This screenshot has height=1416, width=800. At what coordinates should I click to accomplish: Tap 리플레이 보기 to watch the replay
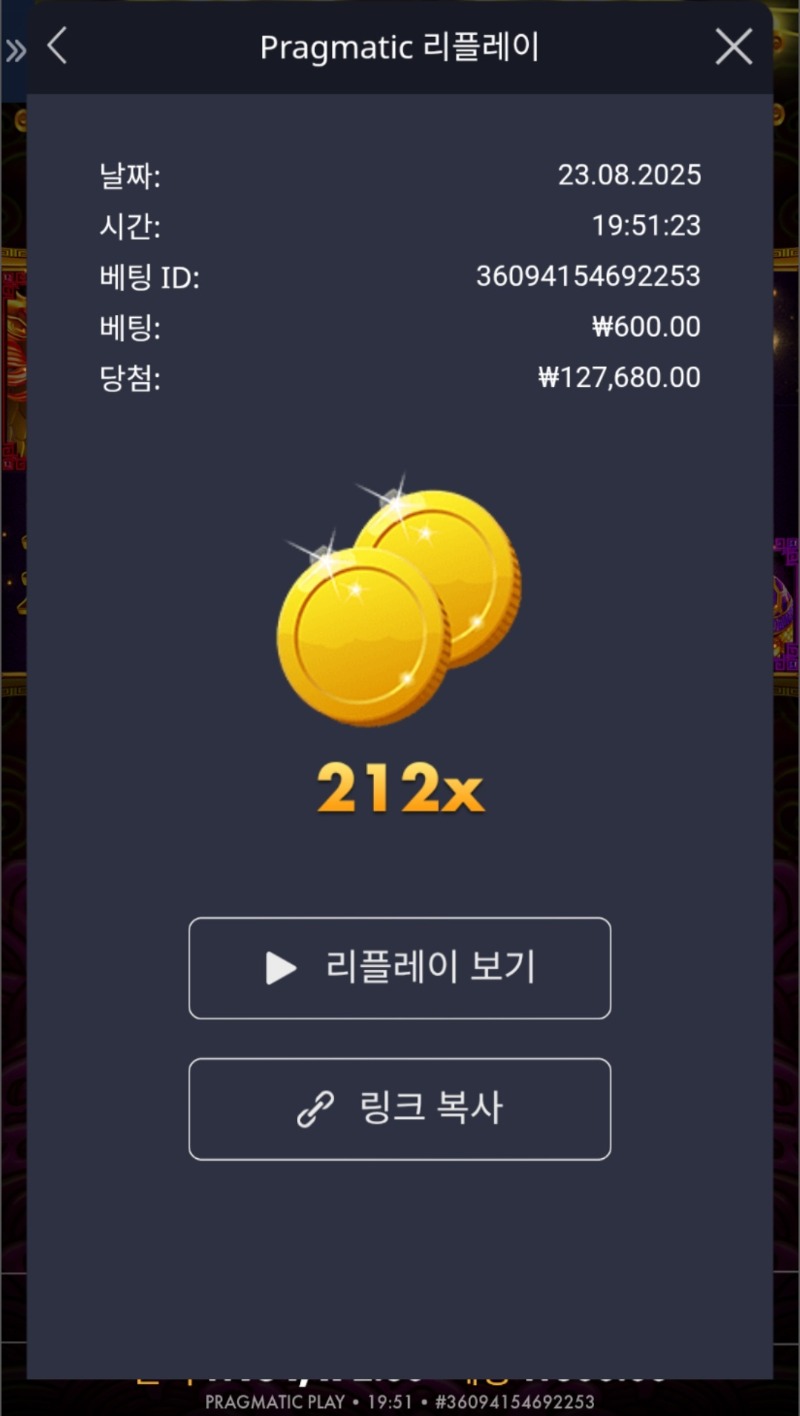click(x=399, y=968)
